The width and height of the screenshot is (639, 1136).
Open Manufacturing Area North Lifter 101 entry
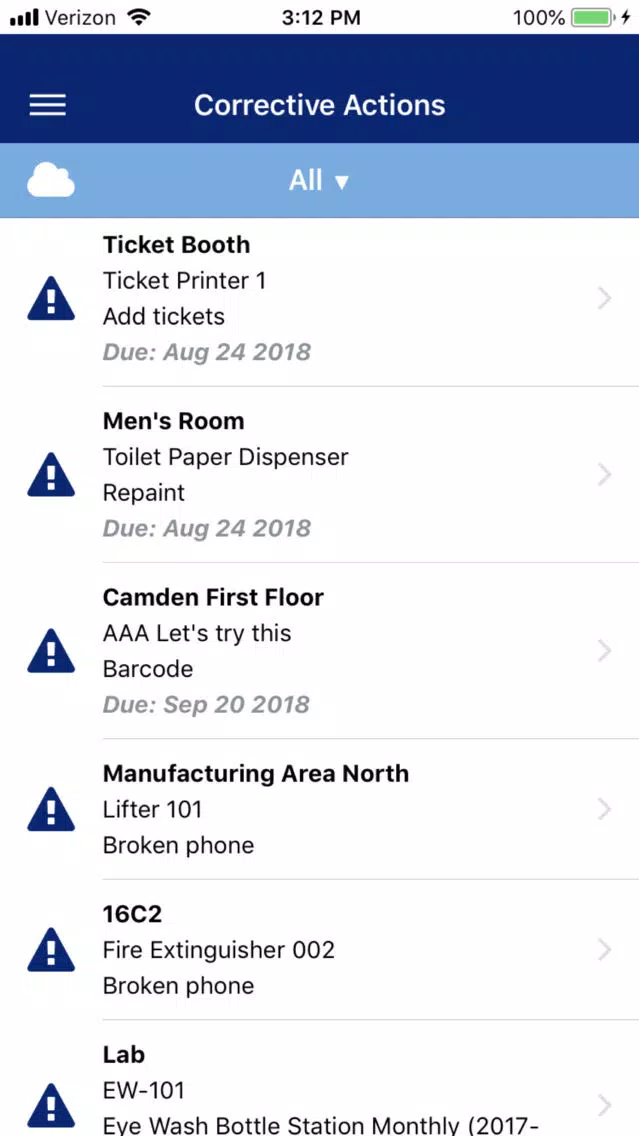[320, 809]
